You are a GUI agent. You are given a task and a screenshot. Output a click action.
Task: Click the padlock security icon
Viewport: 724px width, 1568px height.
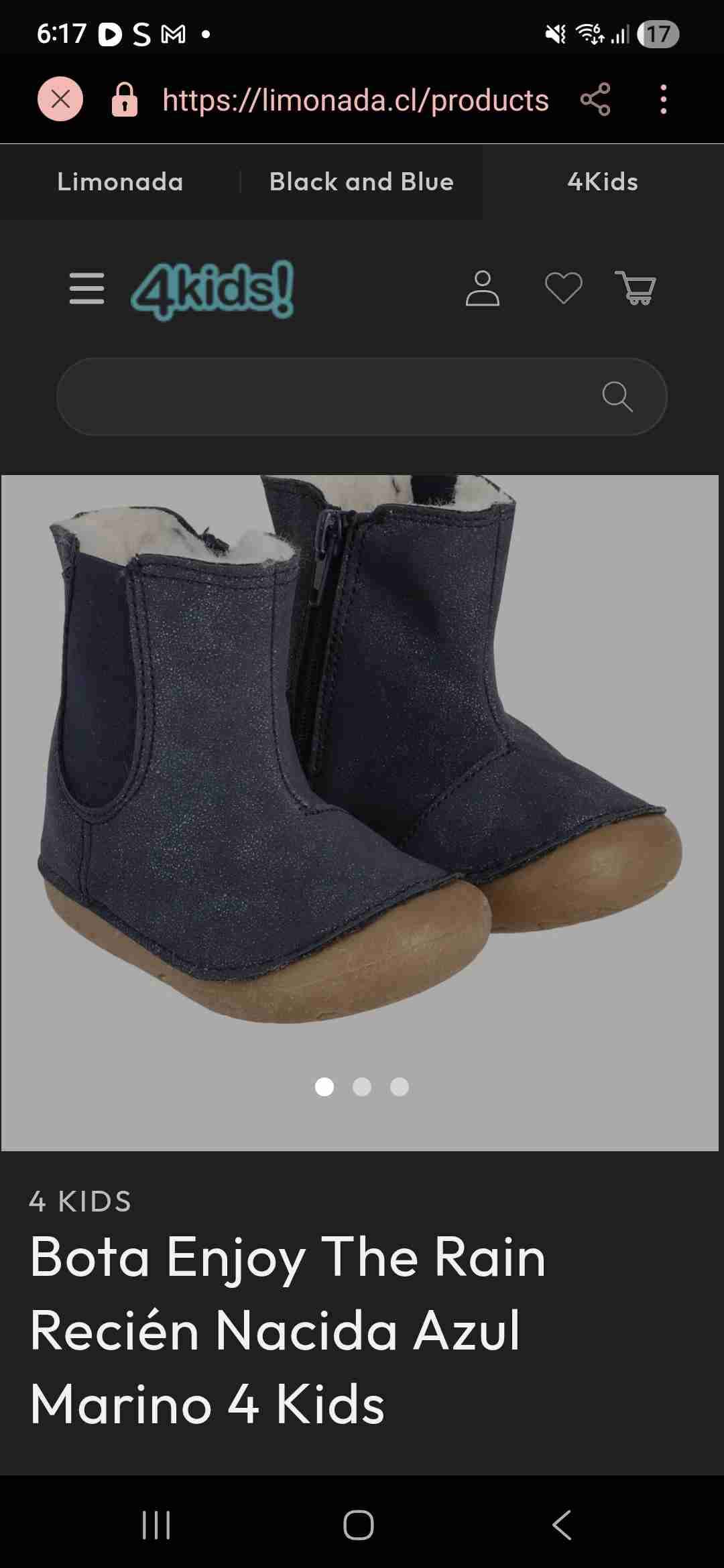126,101
